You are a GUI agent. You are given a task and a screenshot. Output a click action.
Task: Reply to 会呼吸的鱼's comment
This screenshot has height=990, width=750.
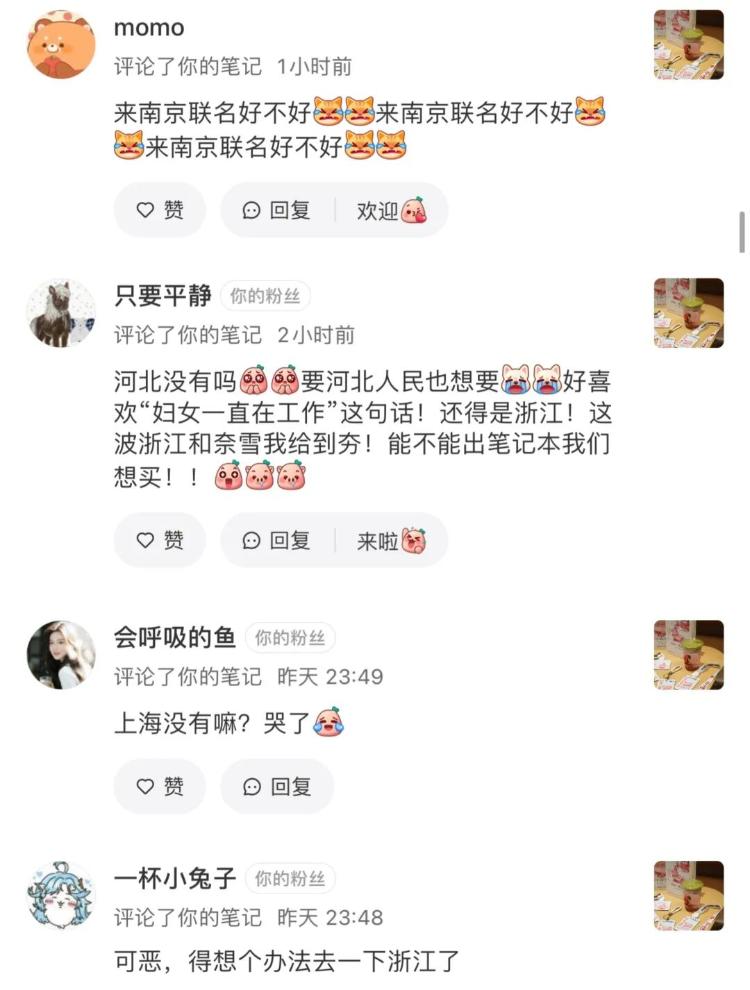point(277,786)
